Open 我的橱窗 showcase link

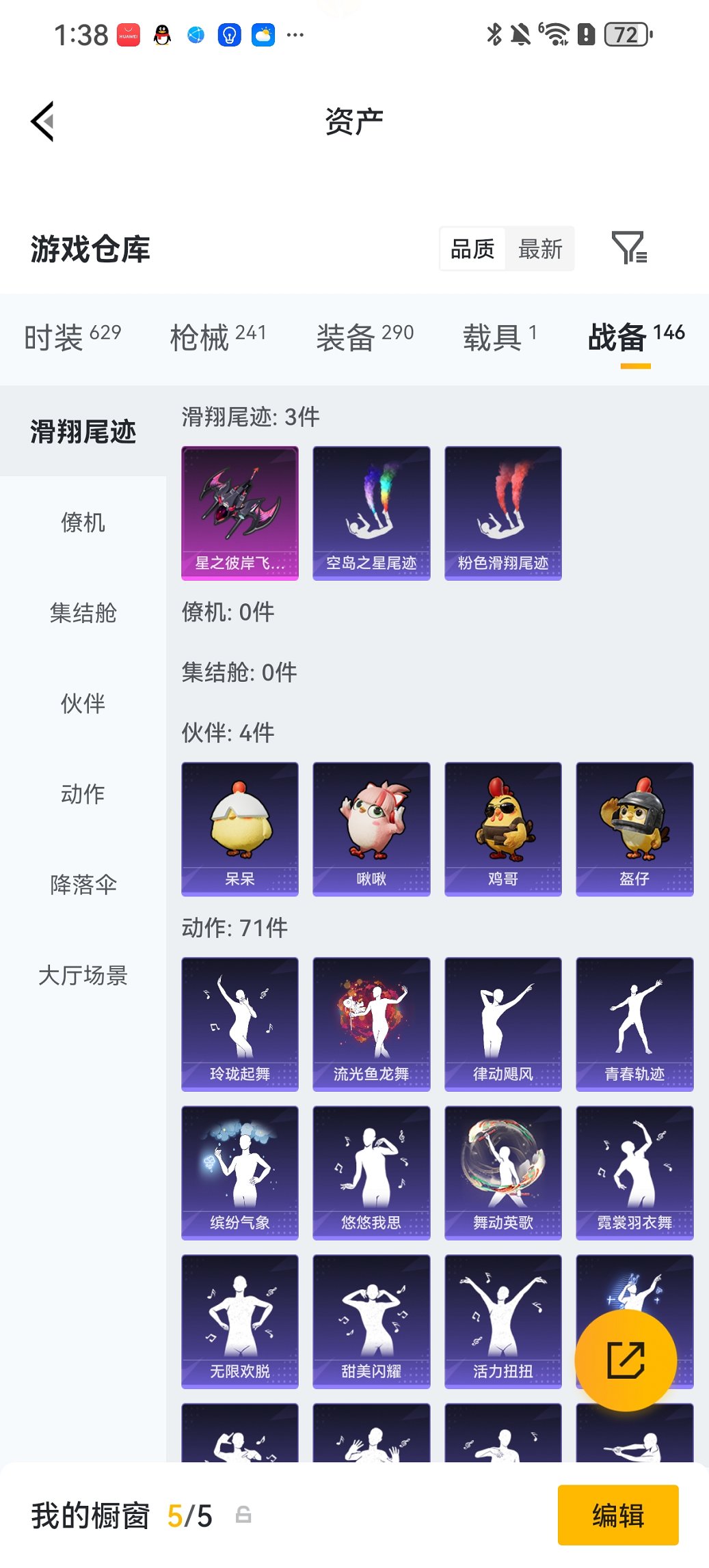(x=89, y=1515)
